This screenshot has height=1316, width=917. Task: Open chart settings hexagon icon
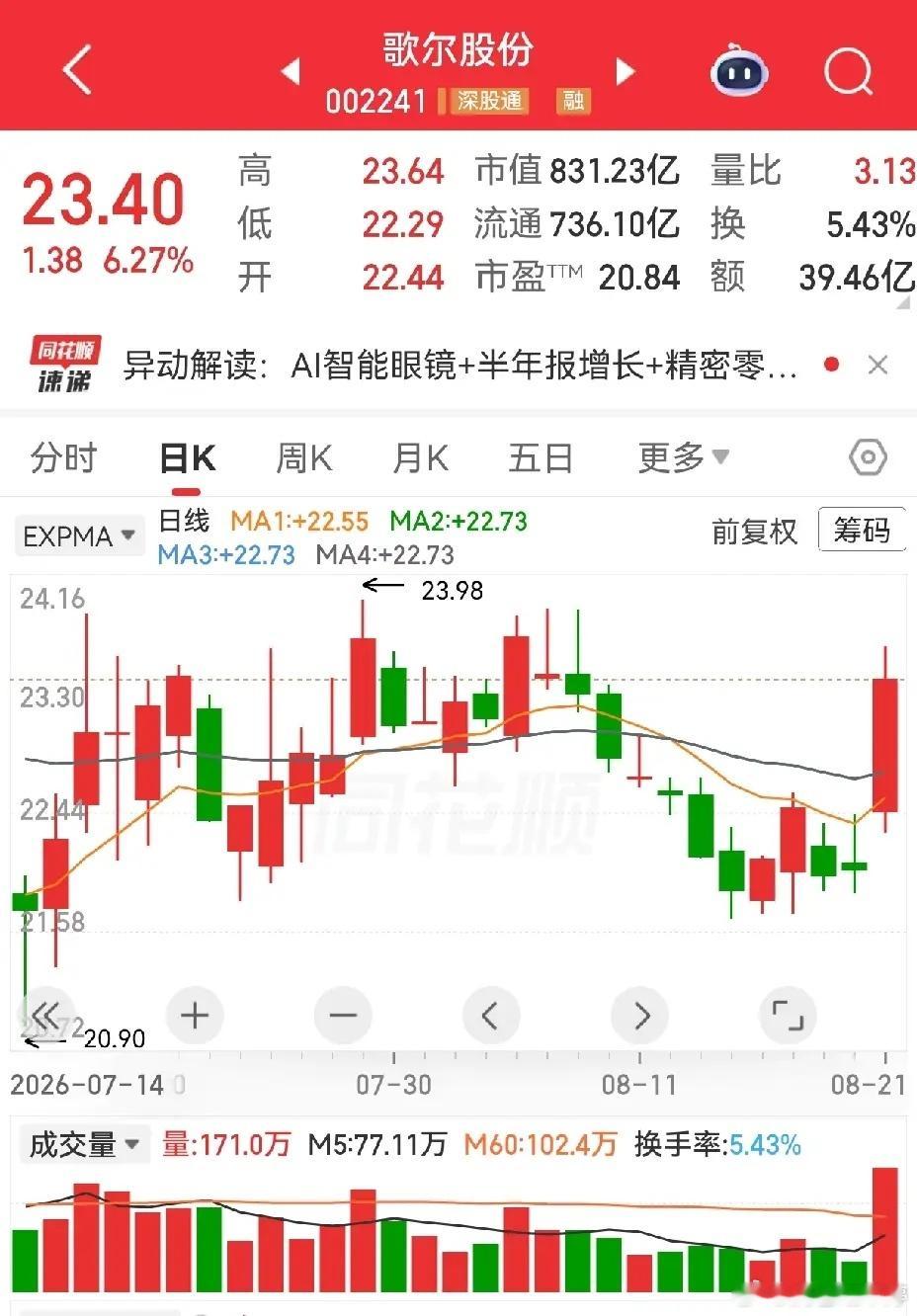point(869,457)
